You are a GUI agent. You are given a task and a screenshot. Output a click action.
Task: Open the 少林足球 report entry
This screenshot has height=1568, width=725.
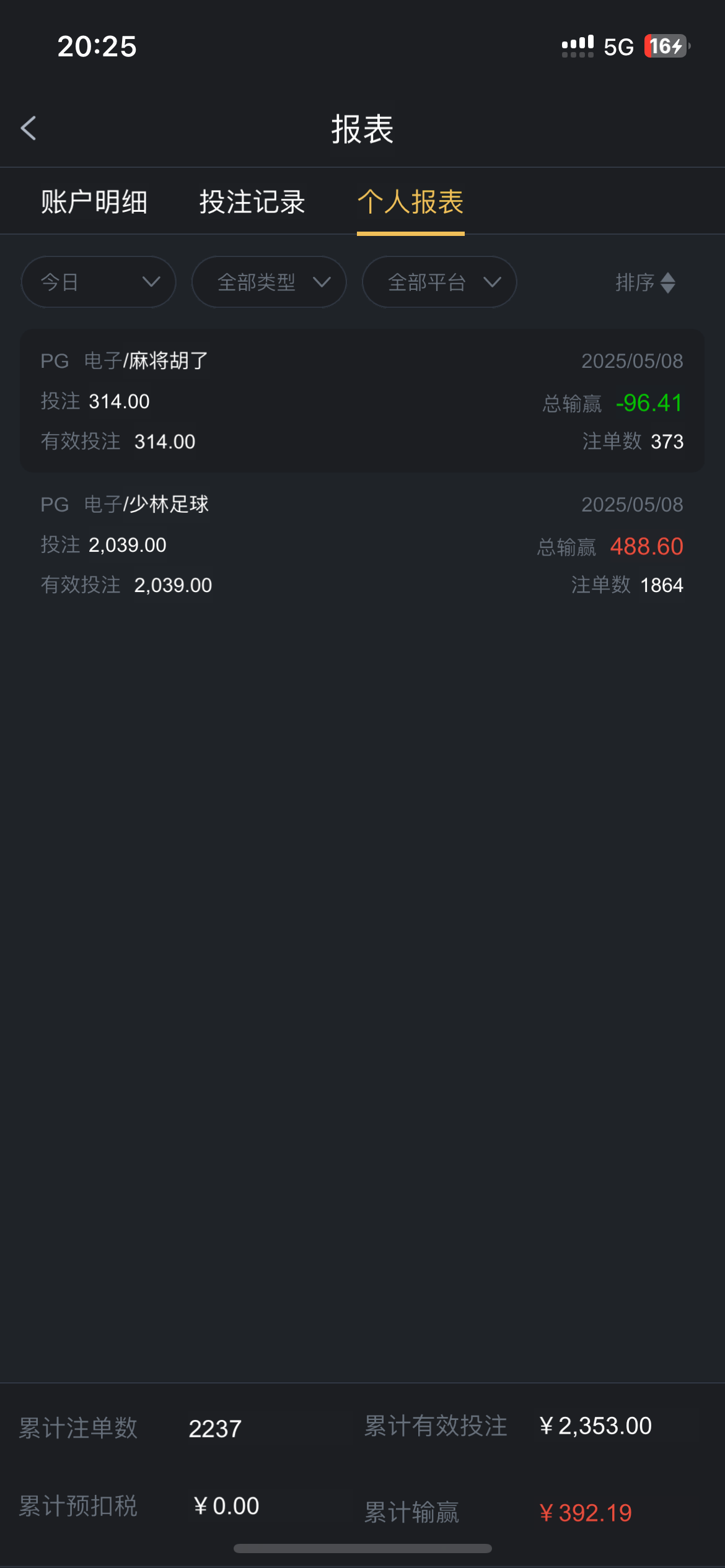coord(362,544)
